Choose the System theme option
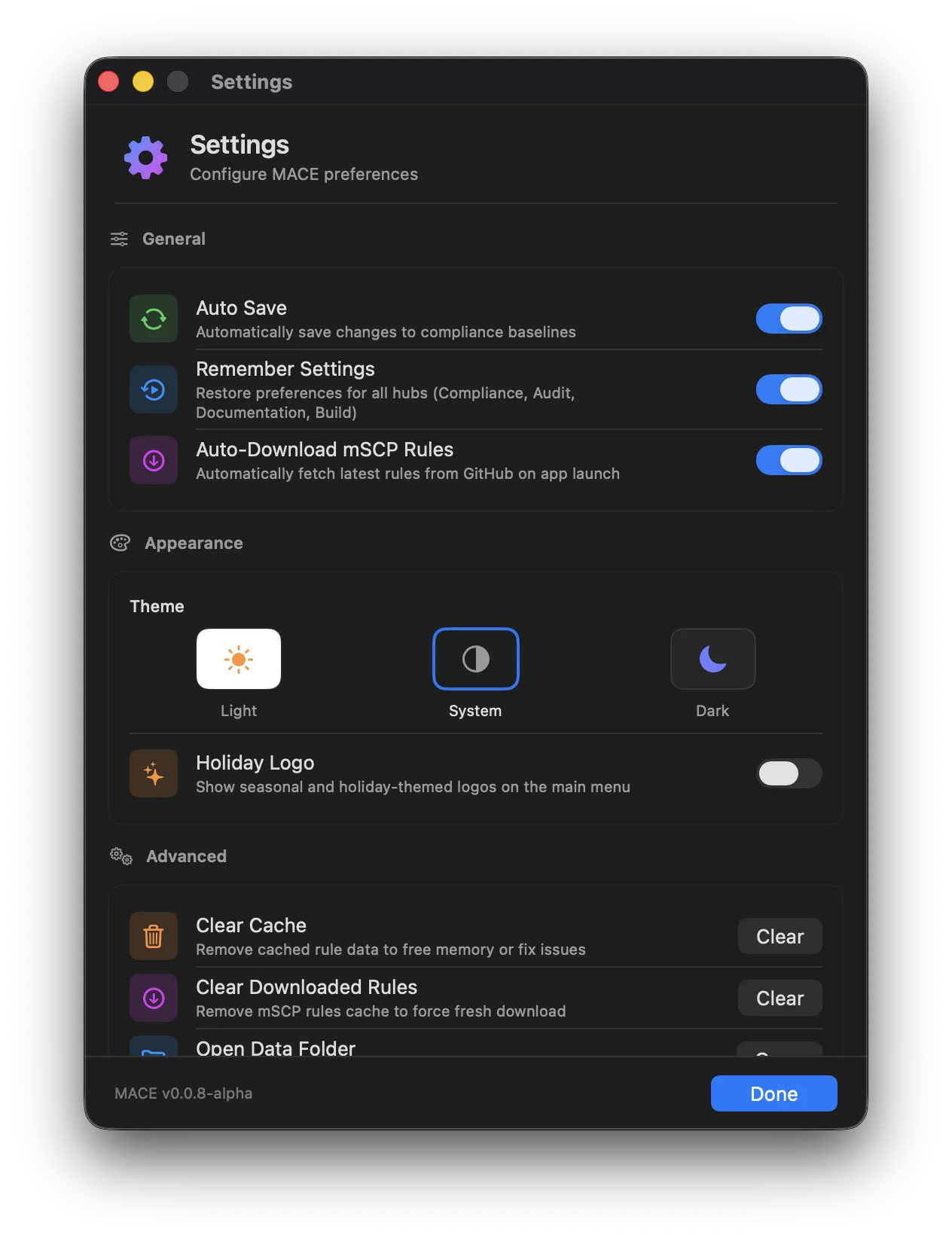Image resolution: width=952 pixels, height=1241 pixels. click(475, 659)
